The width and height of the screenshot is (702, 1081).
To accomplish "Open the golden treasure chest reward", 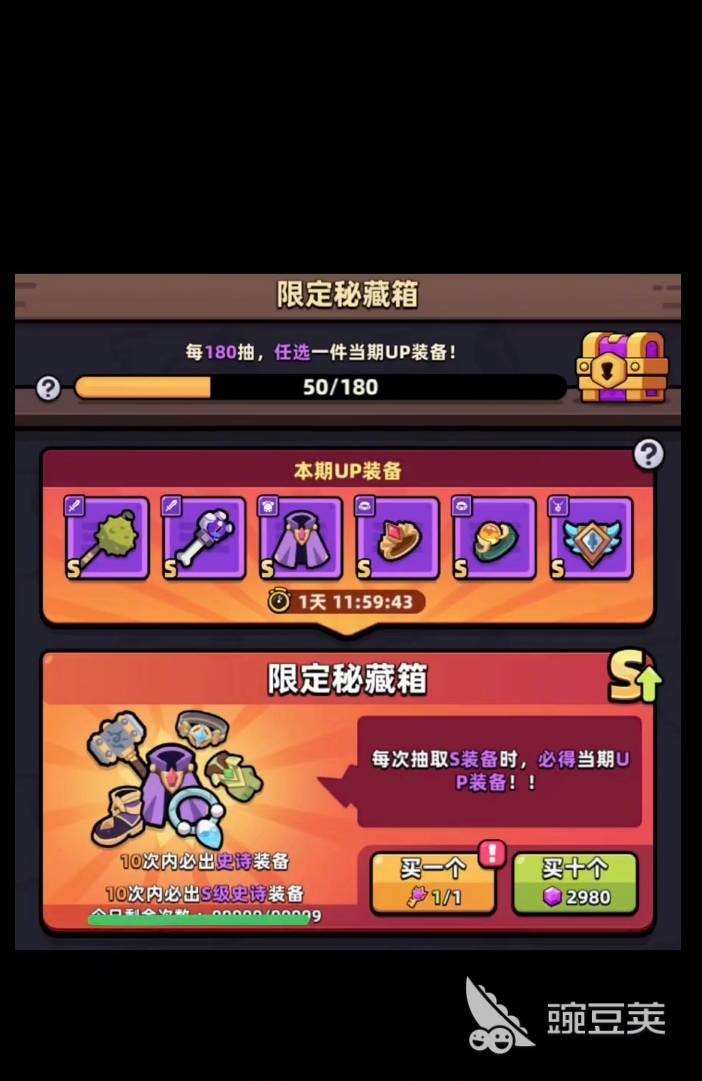I will pyautogui.click(x=621, y=368).
